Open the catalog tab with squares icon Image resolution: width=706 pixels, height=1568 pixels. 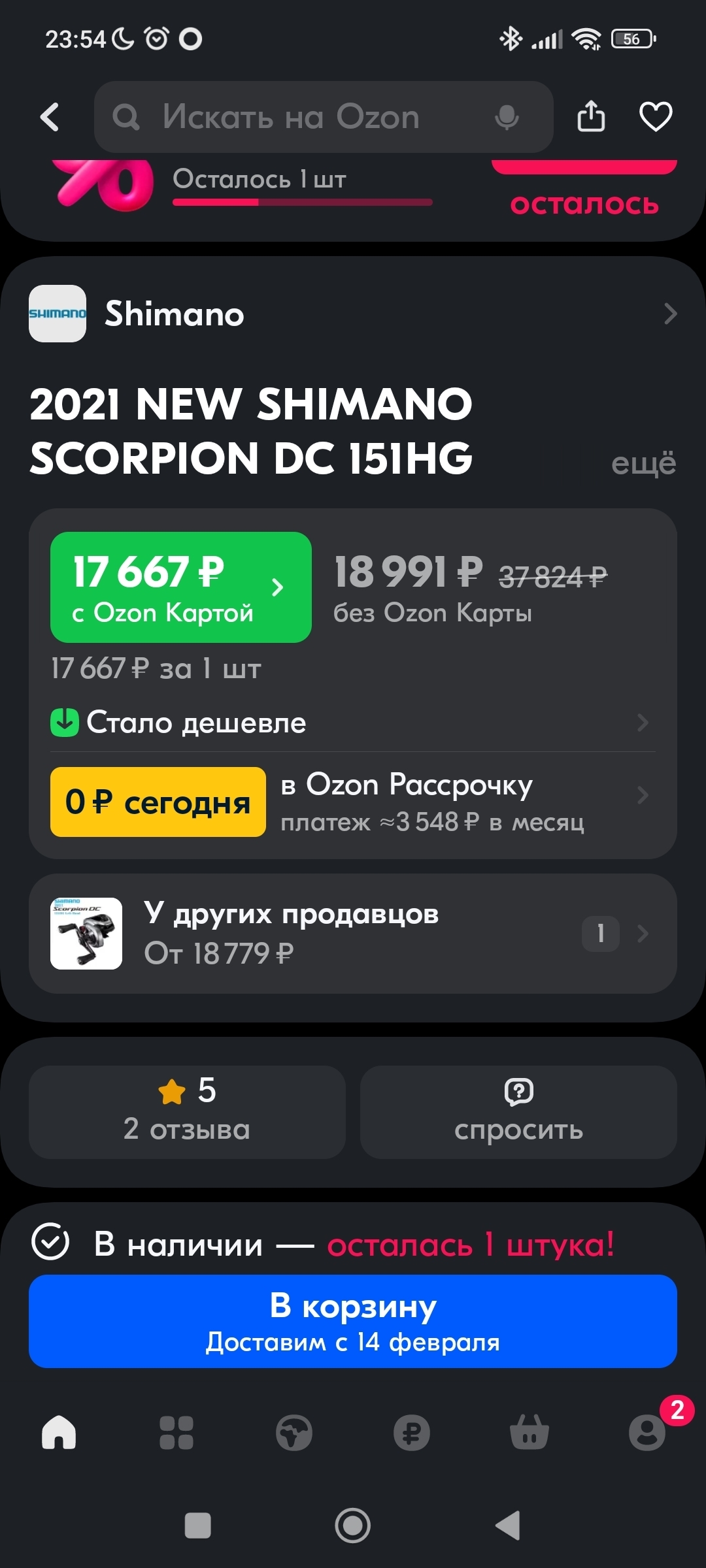(x=176, y=1433)
